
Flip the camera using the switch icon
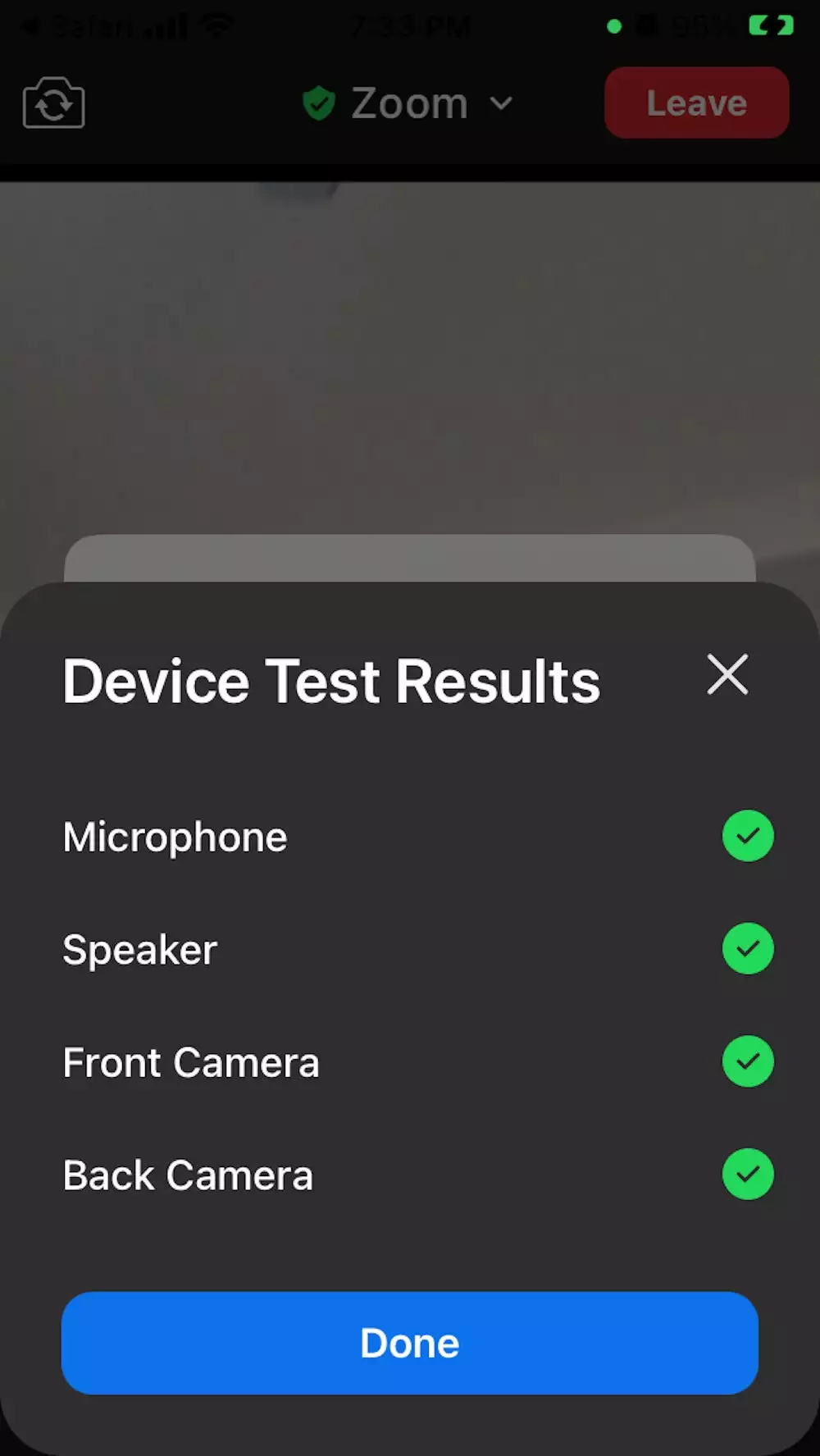[54, 103]
